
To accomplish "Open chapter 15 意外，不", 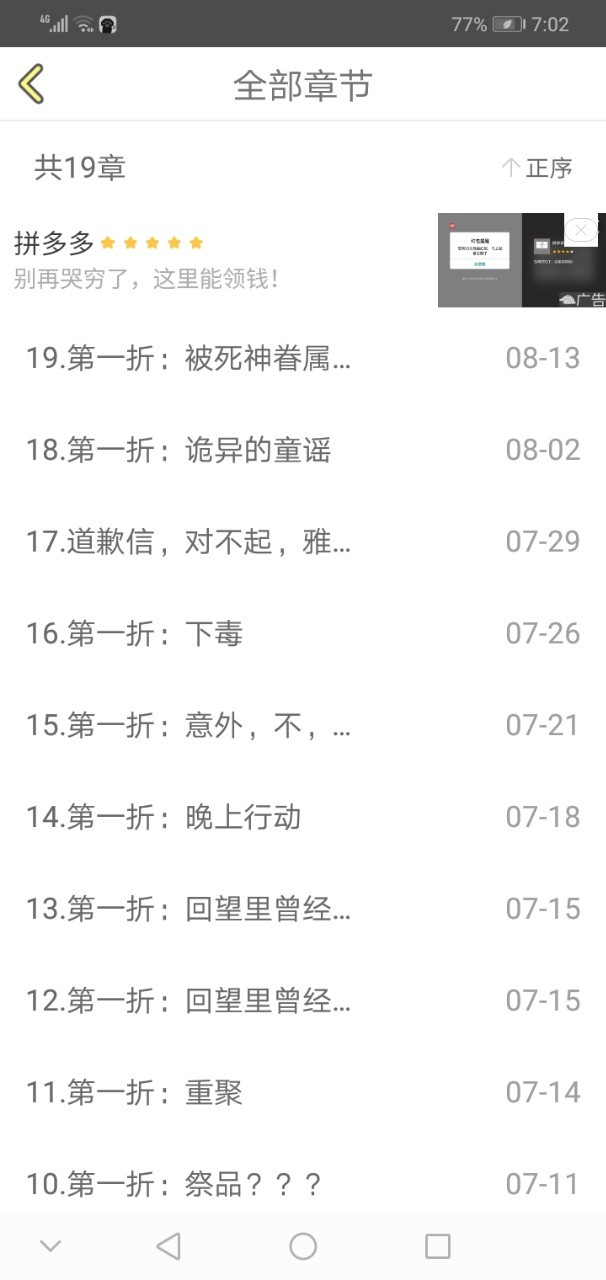I will 303,726.
